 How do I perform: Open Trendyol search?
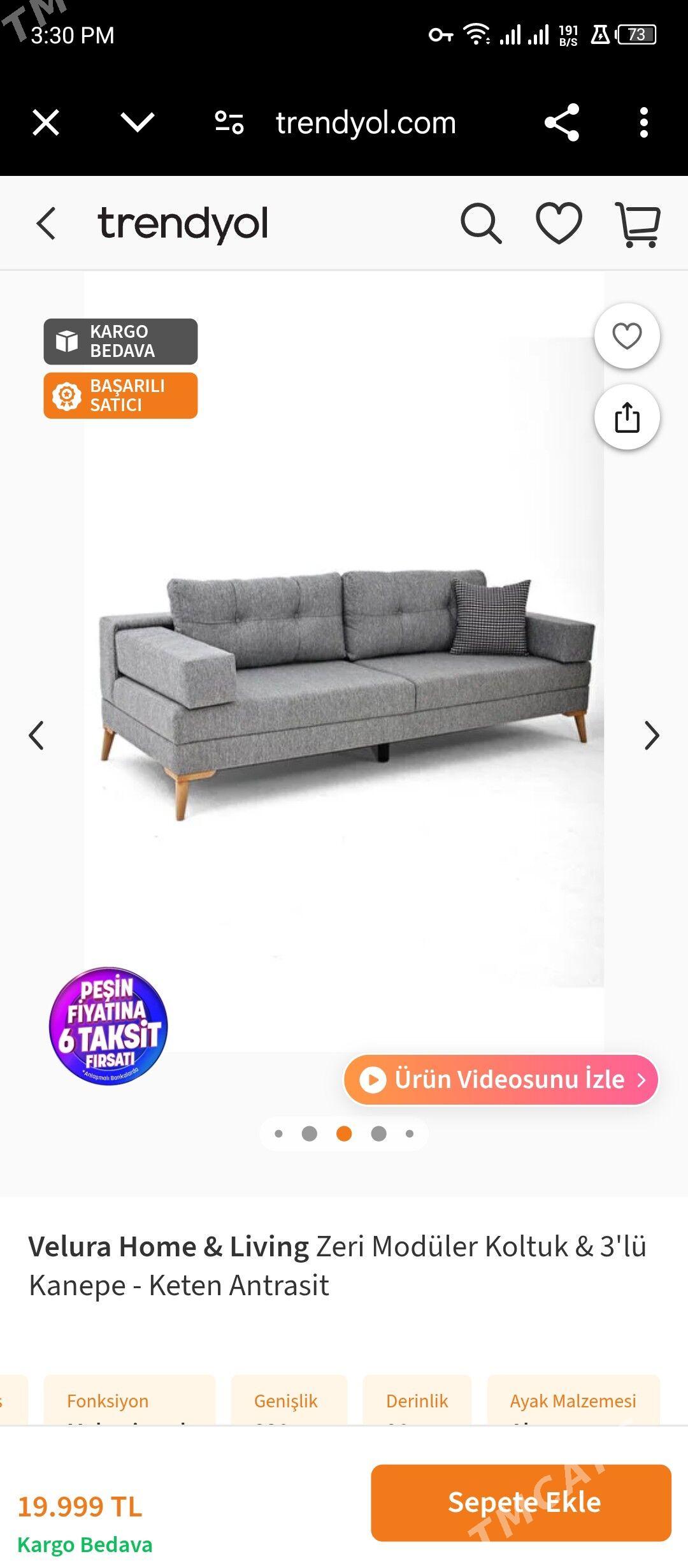click(481, 224)
